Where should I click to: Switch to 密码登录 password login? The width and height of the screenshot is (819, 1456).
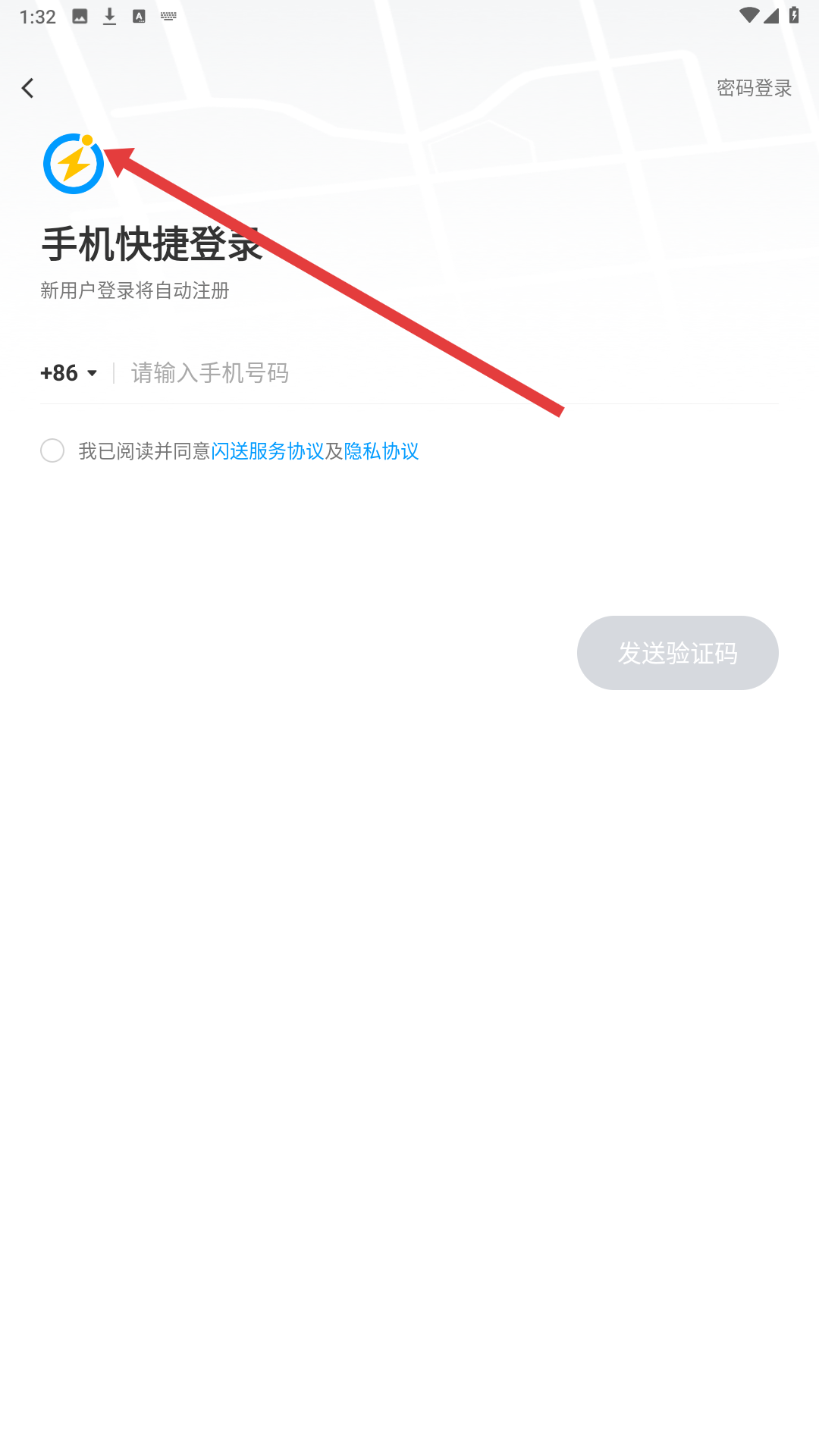[x=754, y=88]
